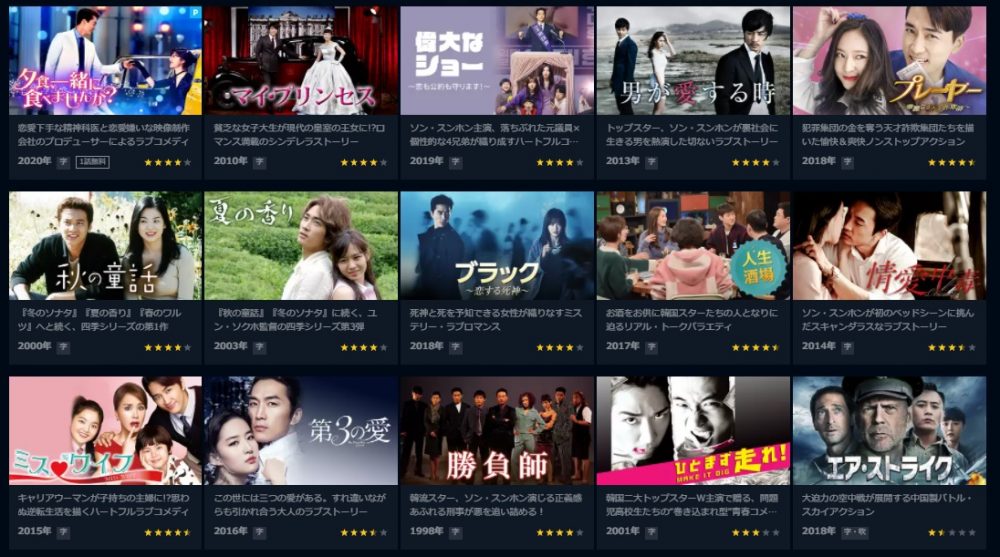Select the ひとまず走れ! movie
1000x557 pixels.
pos(693,431)
